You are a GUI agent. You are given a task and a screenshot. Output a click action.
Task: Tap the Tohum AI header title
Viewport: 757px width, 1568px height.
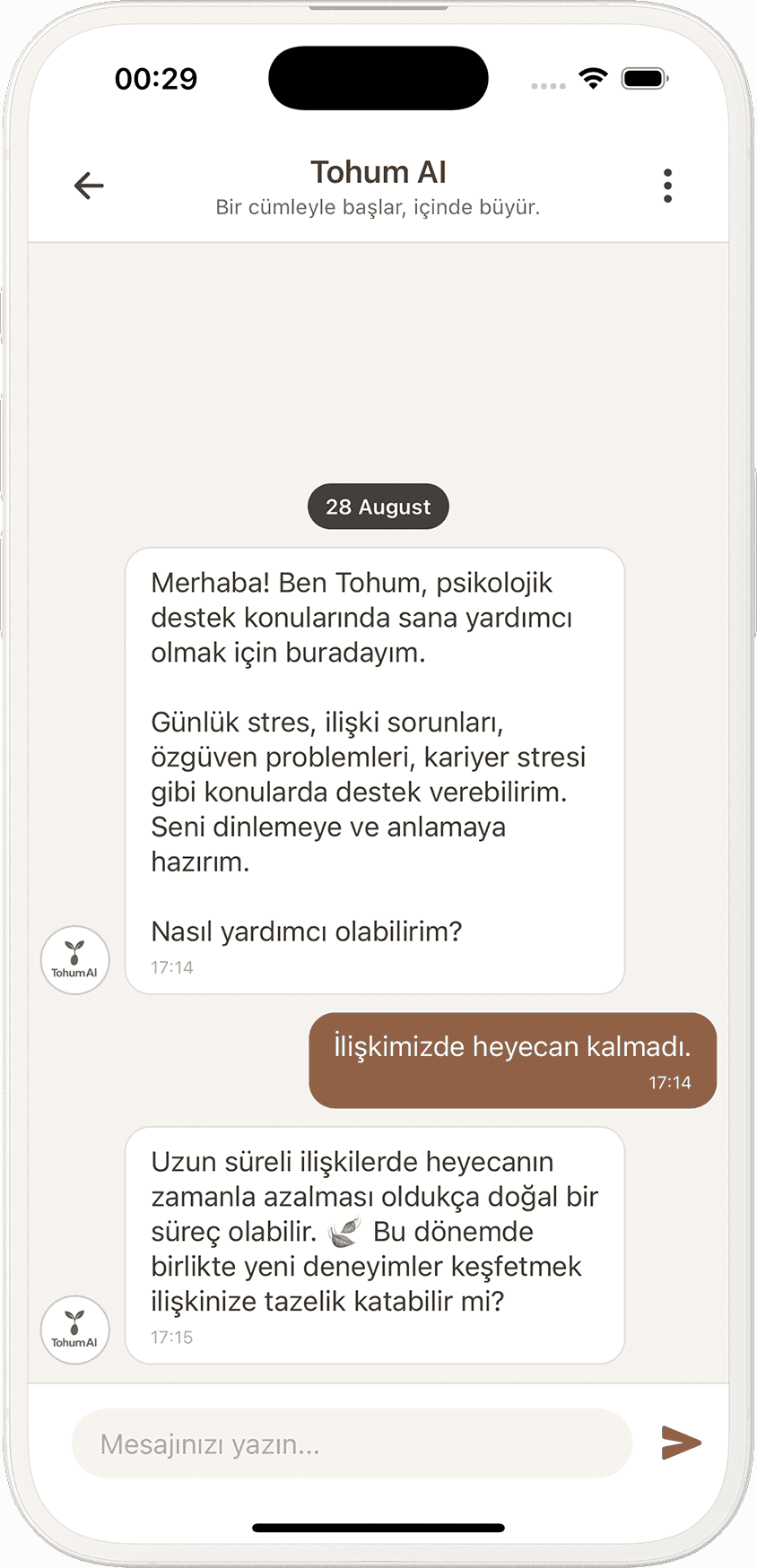click(x=378, y=171)
